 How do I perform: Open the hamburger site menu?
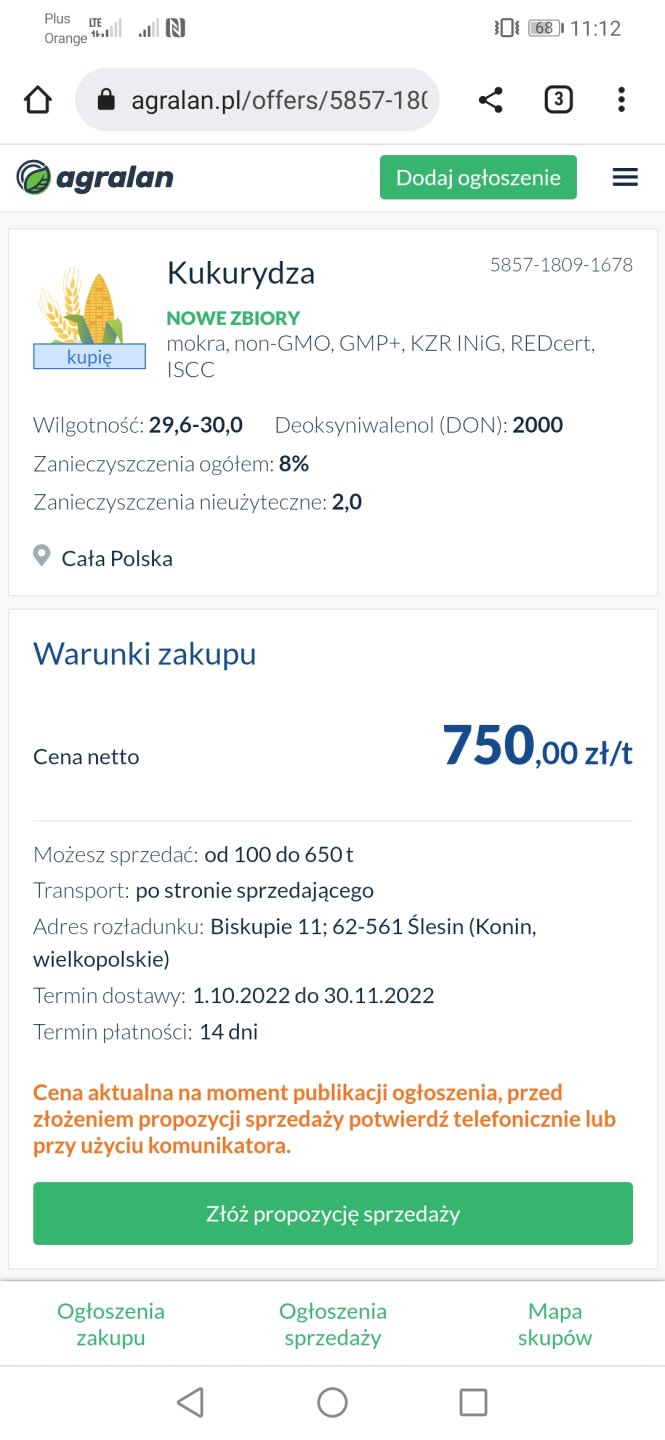(x=625, y=178)
